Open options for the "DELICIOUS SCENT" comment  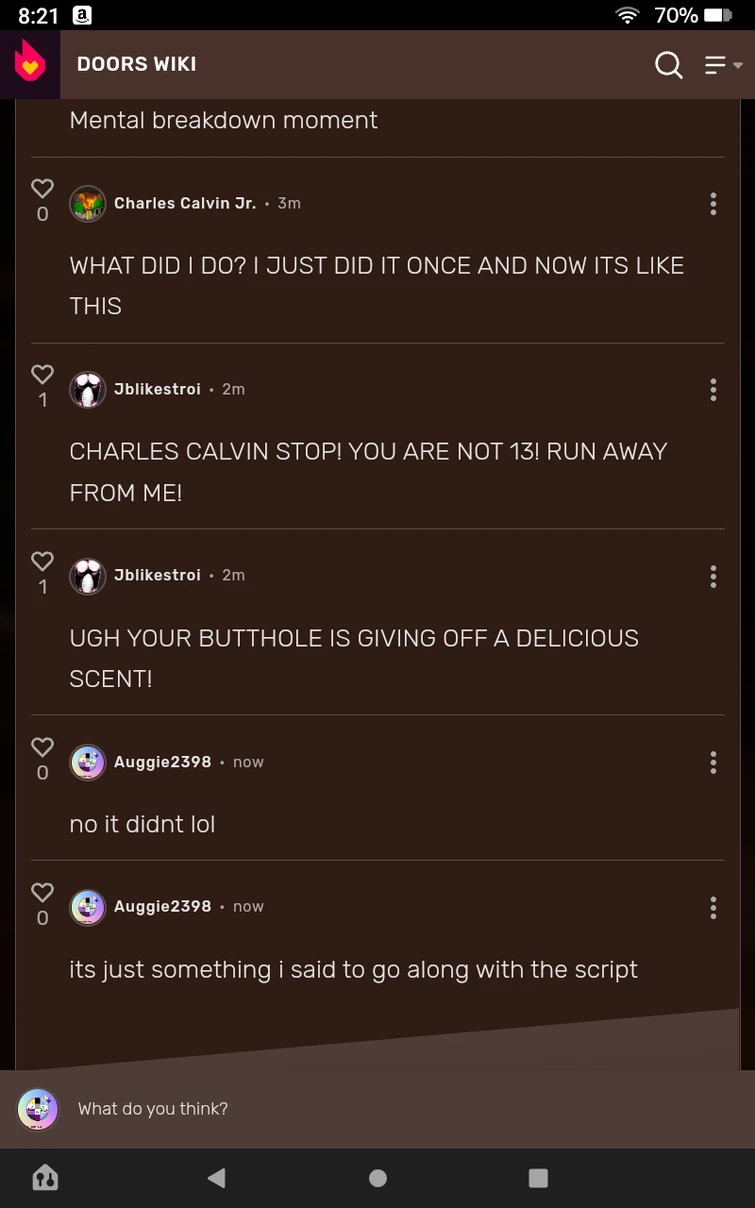(713, 576)
